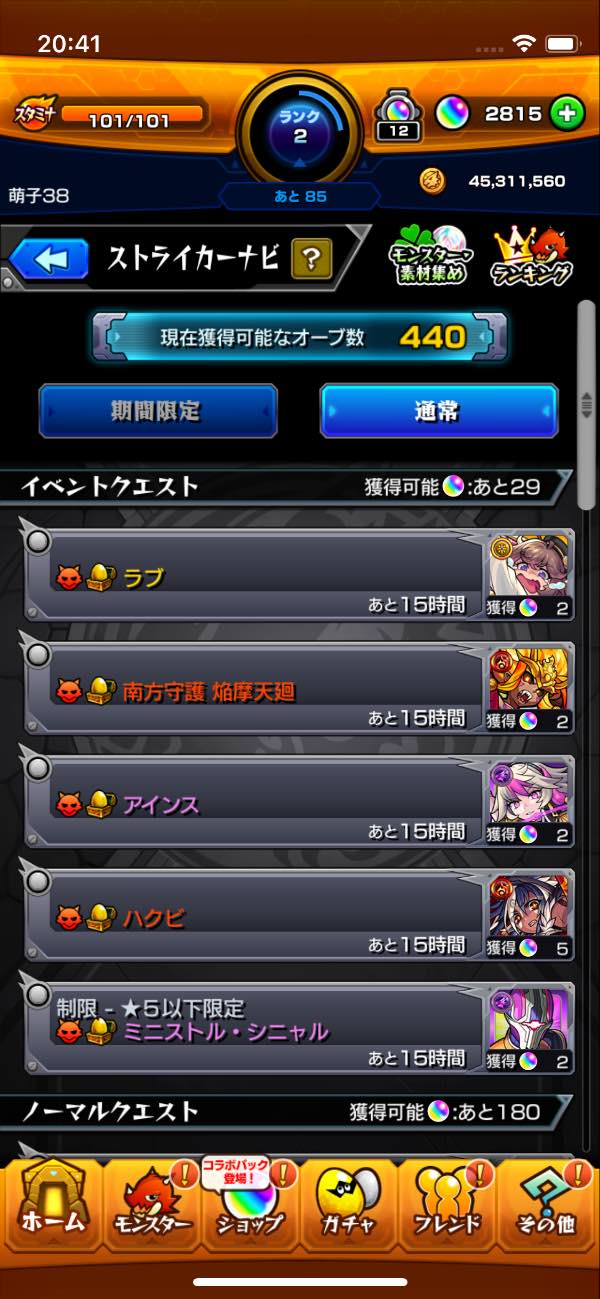Select the 通常 tab
The image size is (600, 1299).
click(x=438, y=411)
